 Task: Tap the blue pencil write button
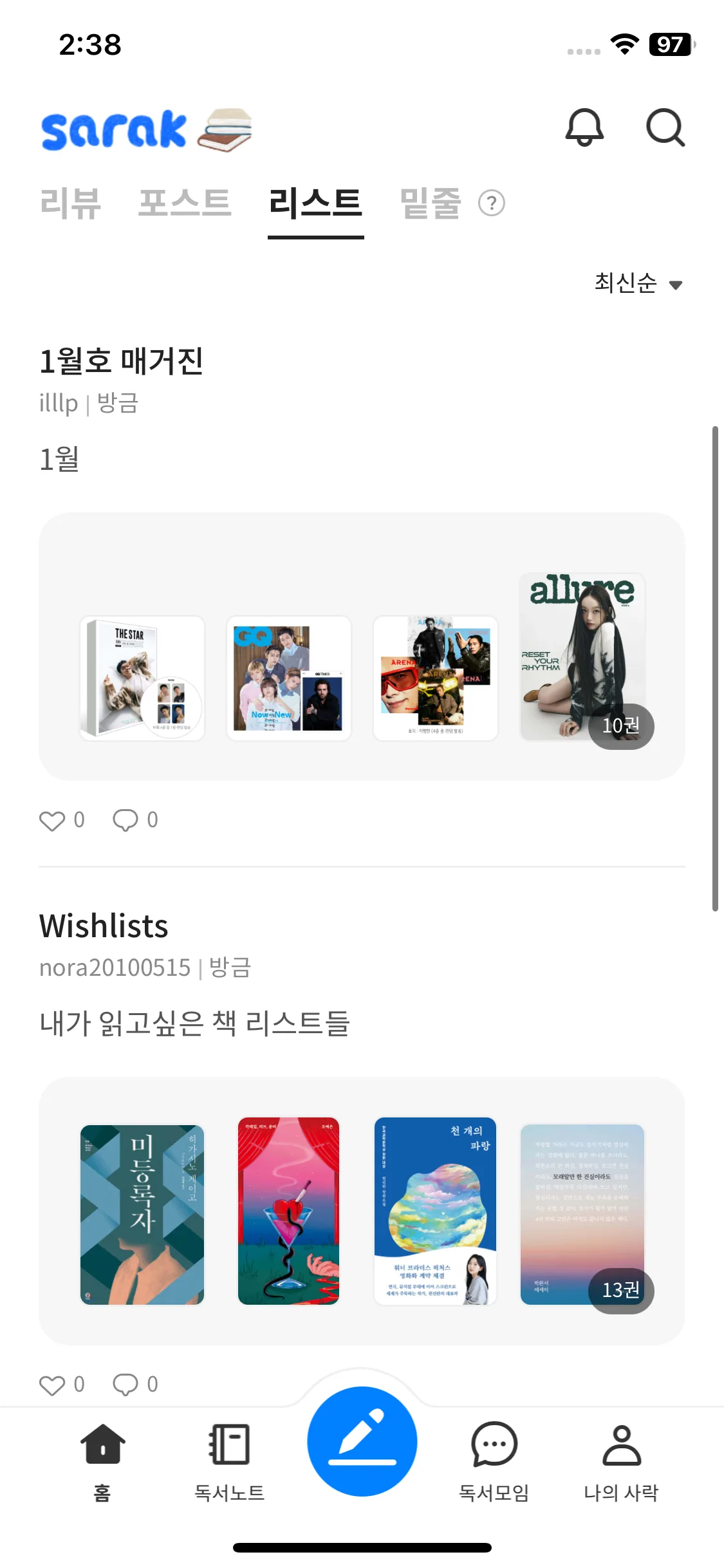(362, 1442)
